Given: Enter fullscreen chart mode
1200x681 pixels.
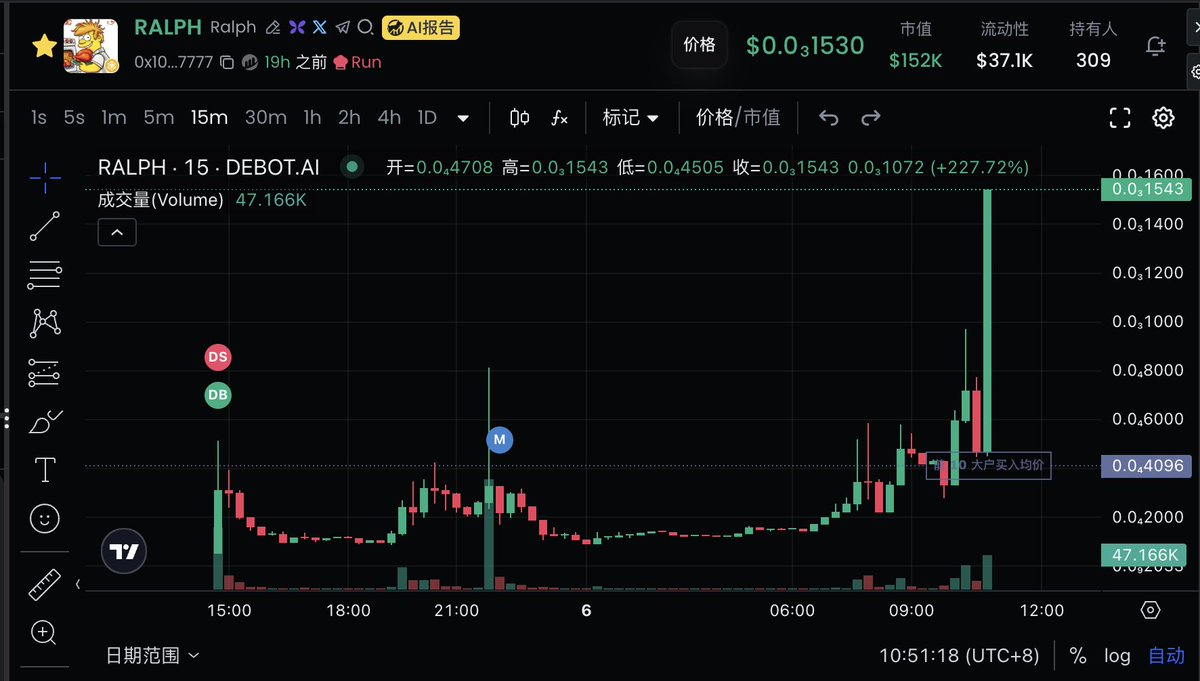Looking at the screenshot, I should coord(1120,118).
